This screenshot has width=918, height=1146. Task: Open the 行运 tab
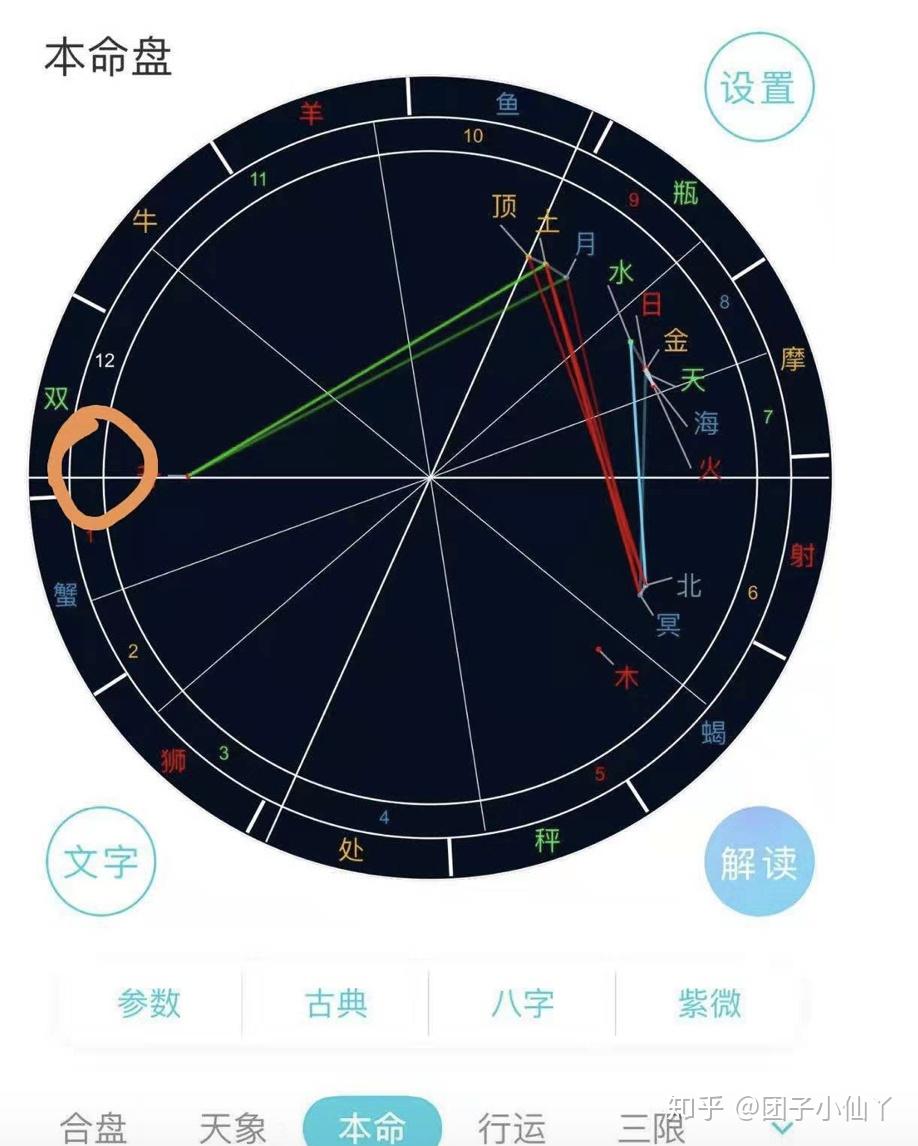pos(512,1128)
